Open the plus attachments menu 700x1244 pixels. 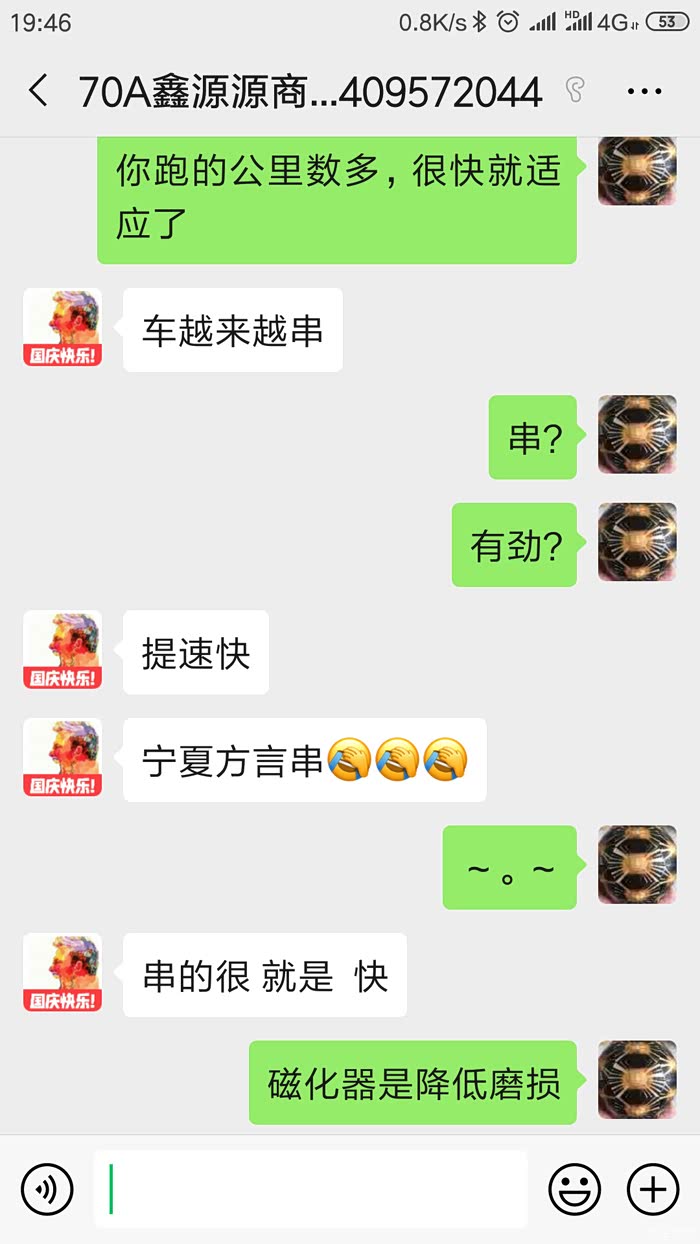coord(652,1189)
